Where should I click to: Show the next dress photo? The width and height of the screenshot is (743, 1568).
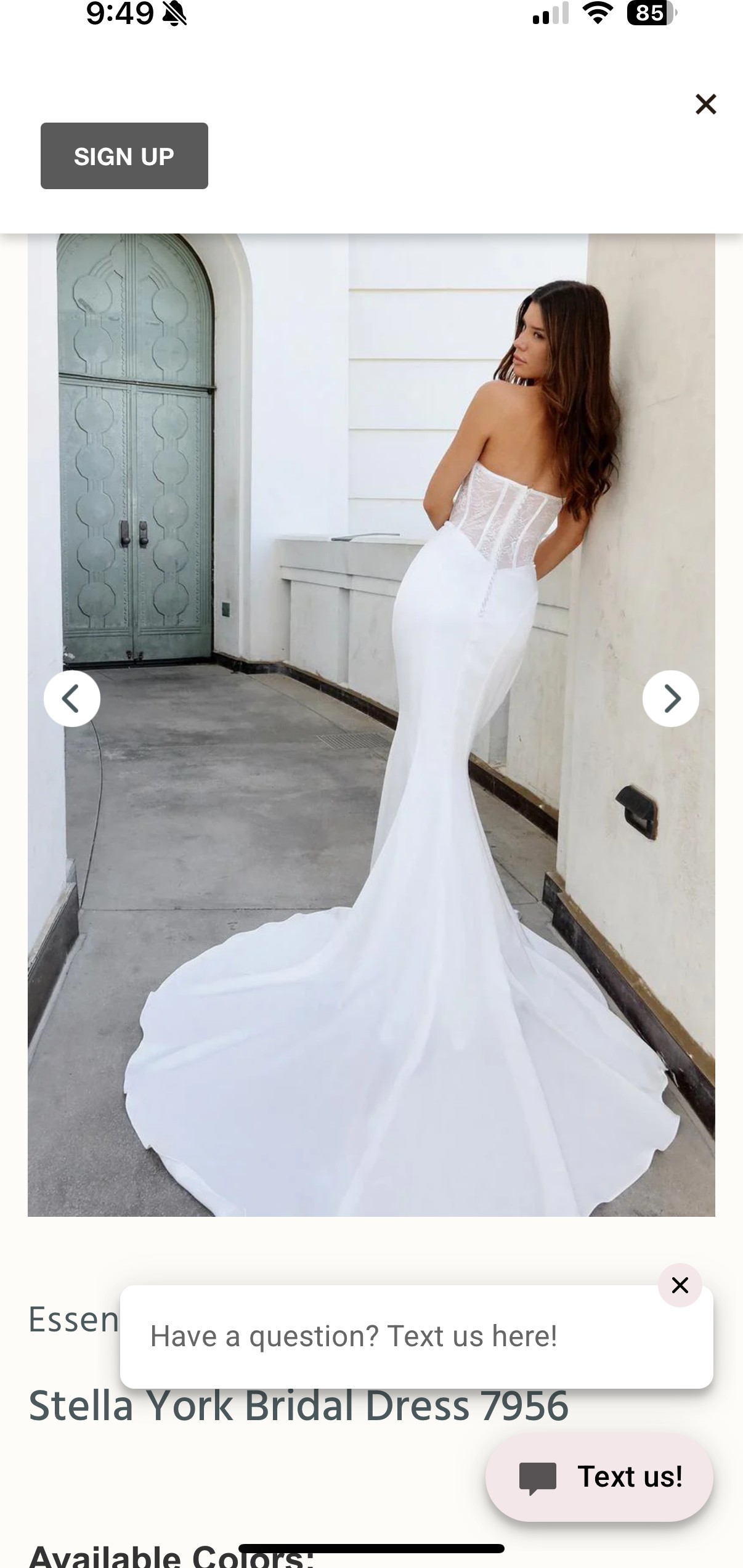pyautogui.click(x=671, y=699)
